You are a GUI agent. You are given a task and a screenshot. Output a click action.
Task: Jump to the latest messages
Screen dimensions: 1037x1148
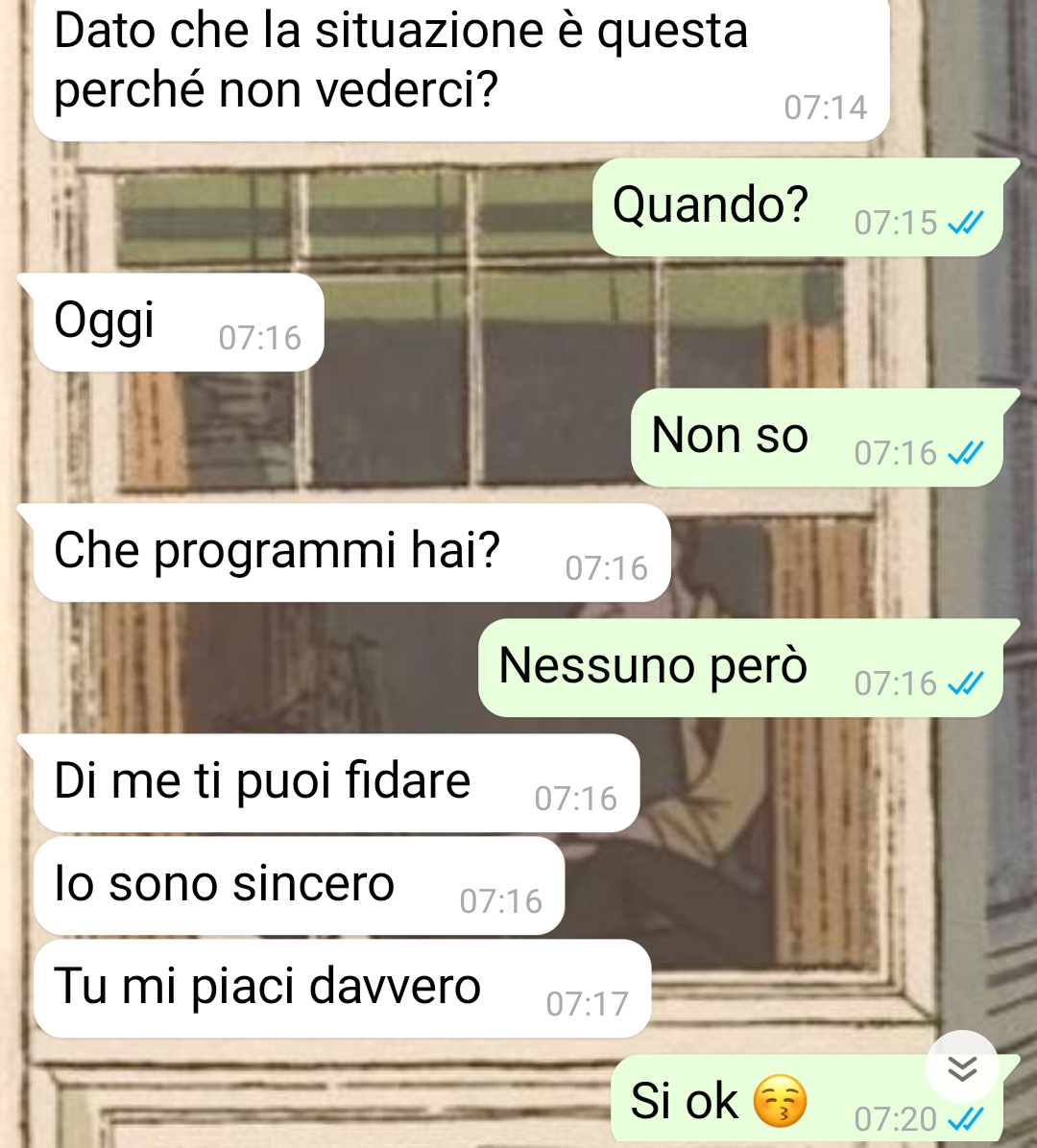962,1068
